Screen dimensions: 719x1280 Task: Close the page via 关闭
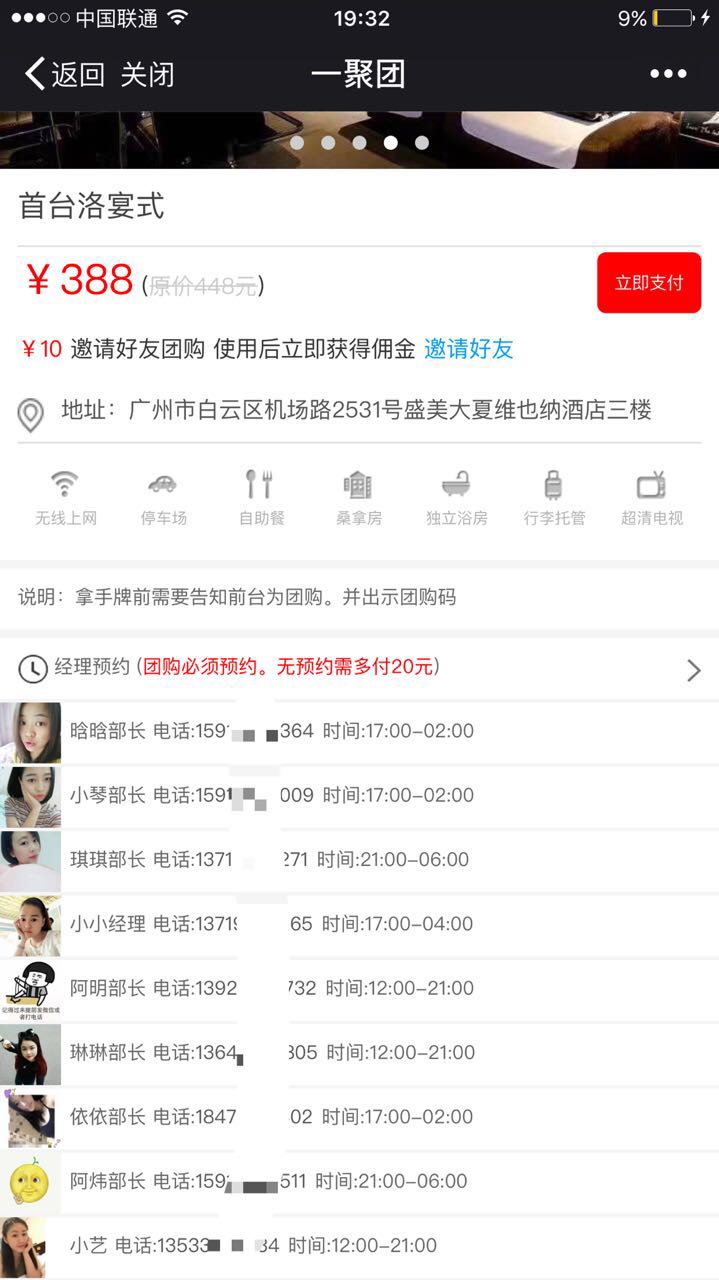[x=147, y=74]
